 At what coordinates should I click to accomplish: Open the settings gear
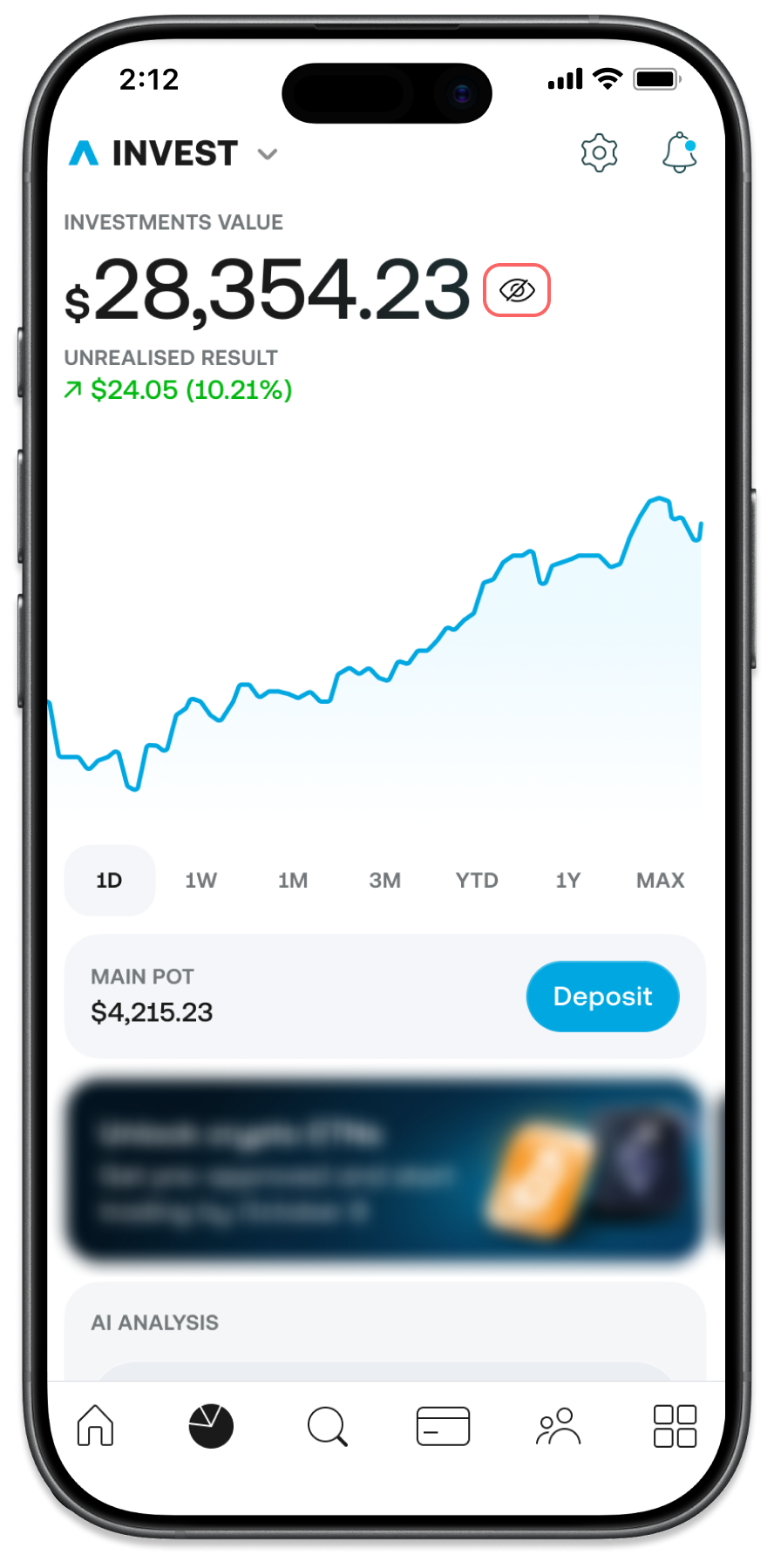tap(599, 153)
